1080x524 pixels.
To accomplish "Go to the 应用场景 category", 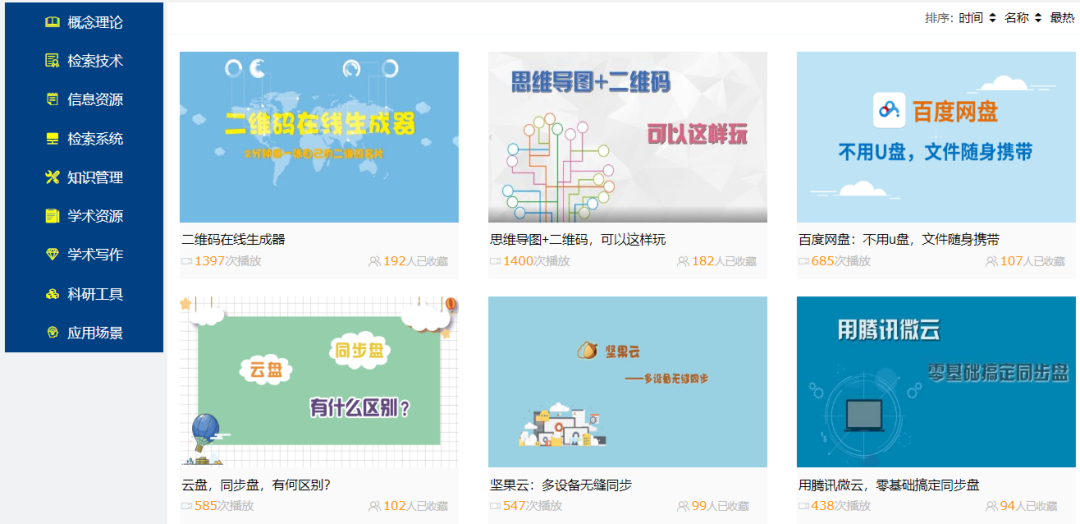I will [x=94, y=333].
